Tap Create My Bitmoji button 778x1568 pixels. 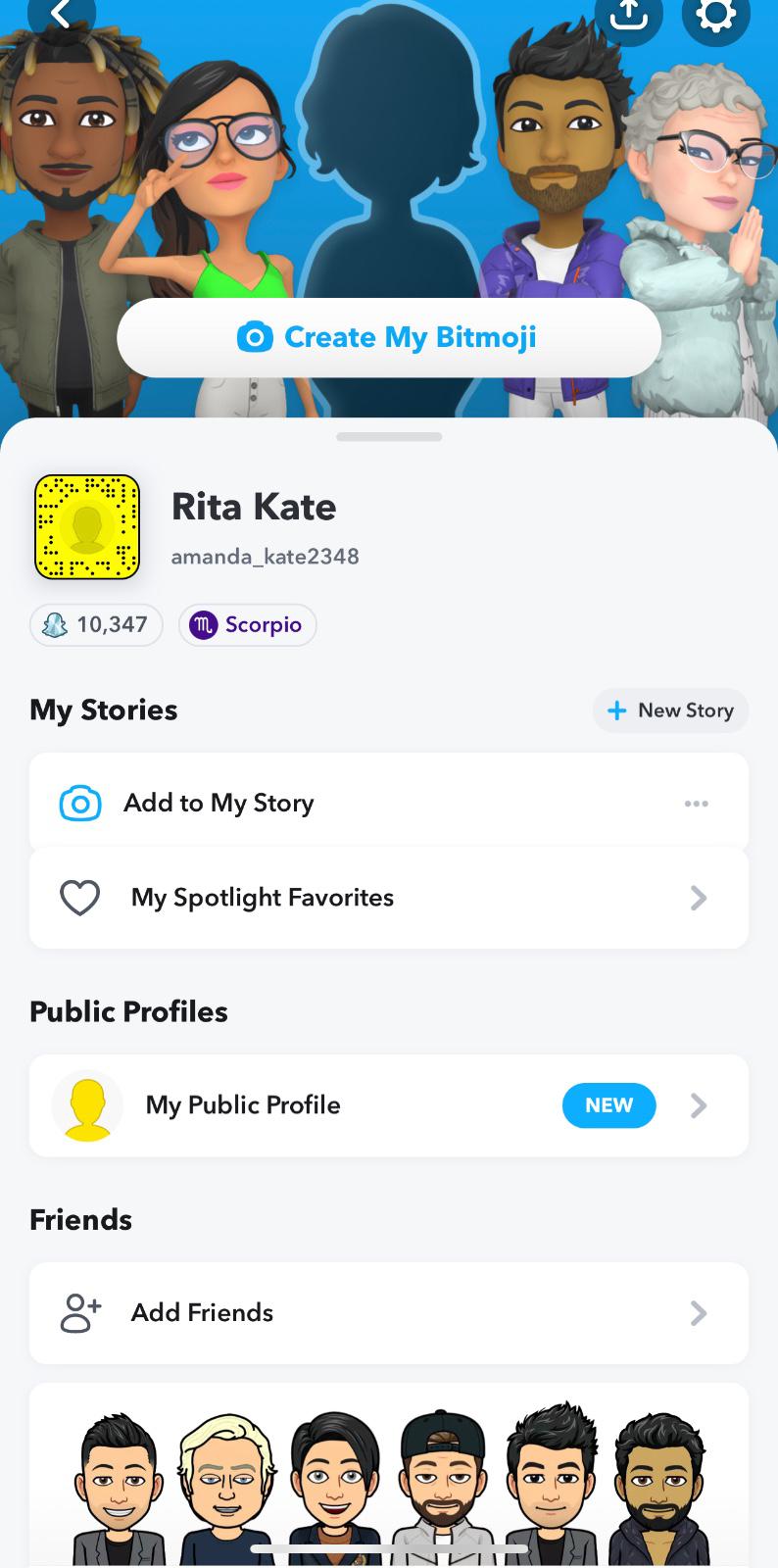click(x=389, y=337)
